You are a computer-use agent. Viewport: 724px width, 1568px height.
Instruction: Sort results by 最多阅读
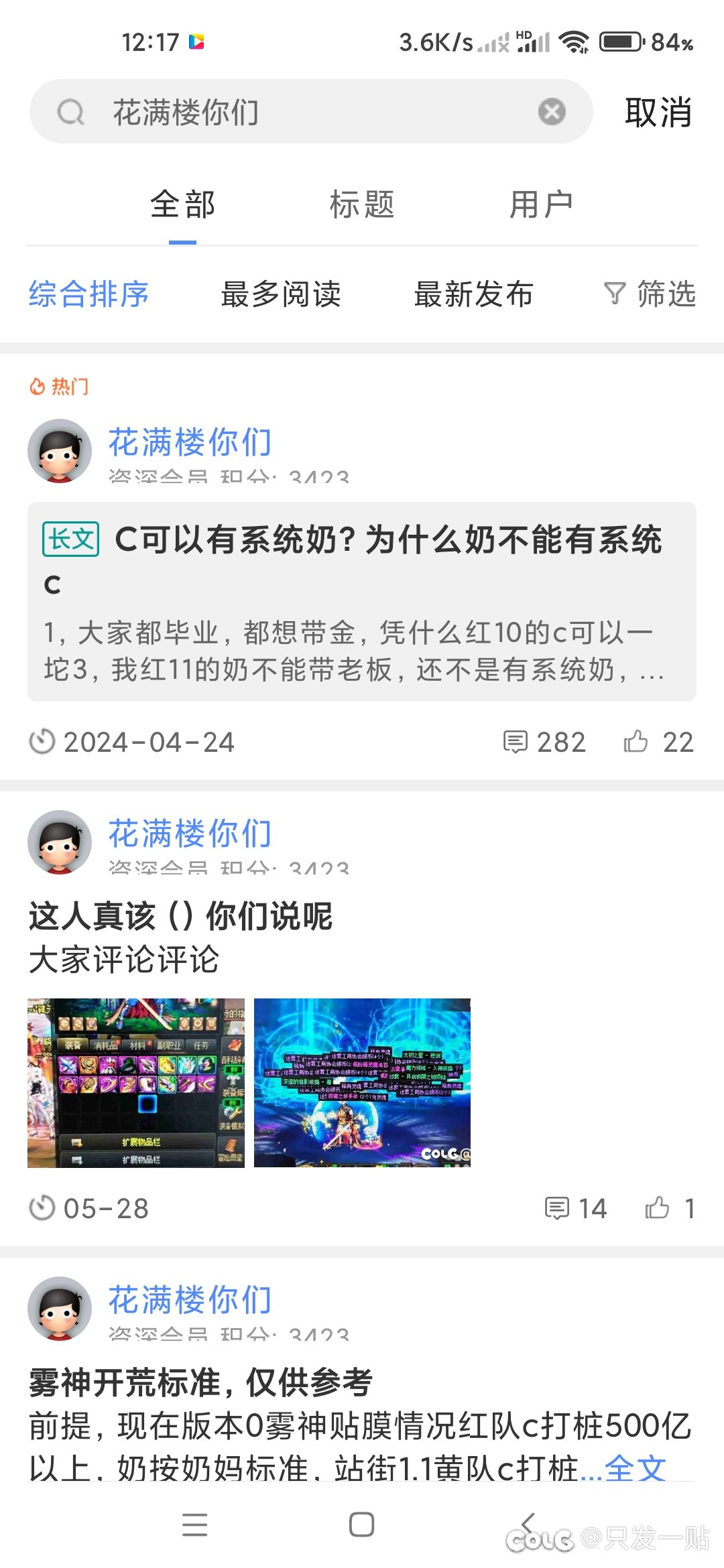281,294
